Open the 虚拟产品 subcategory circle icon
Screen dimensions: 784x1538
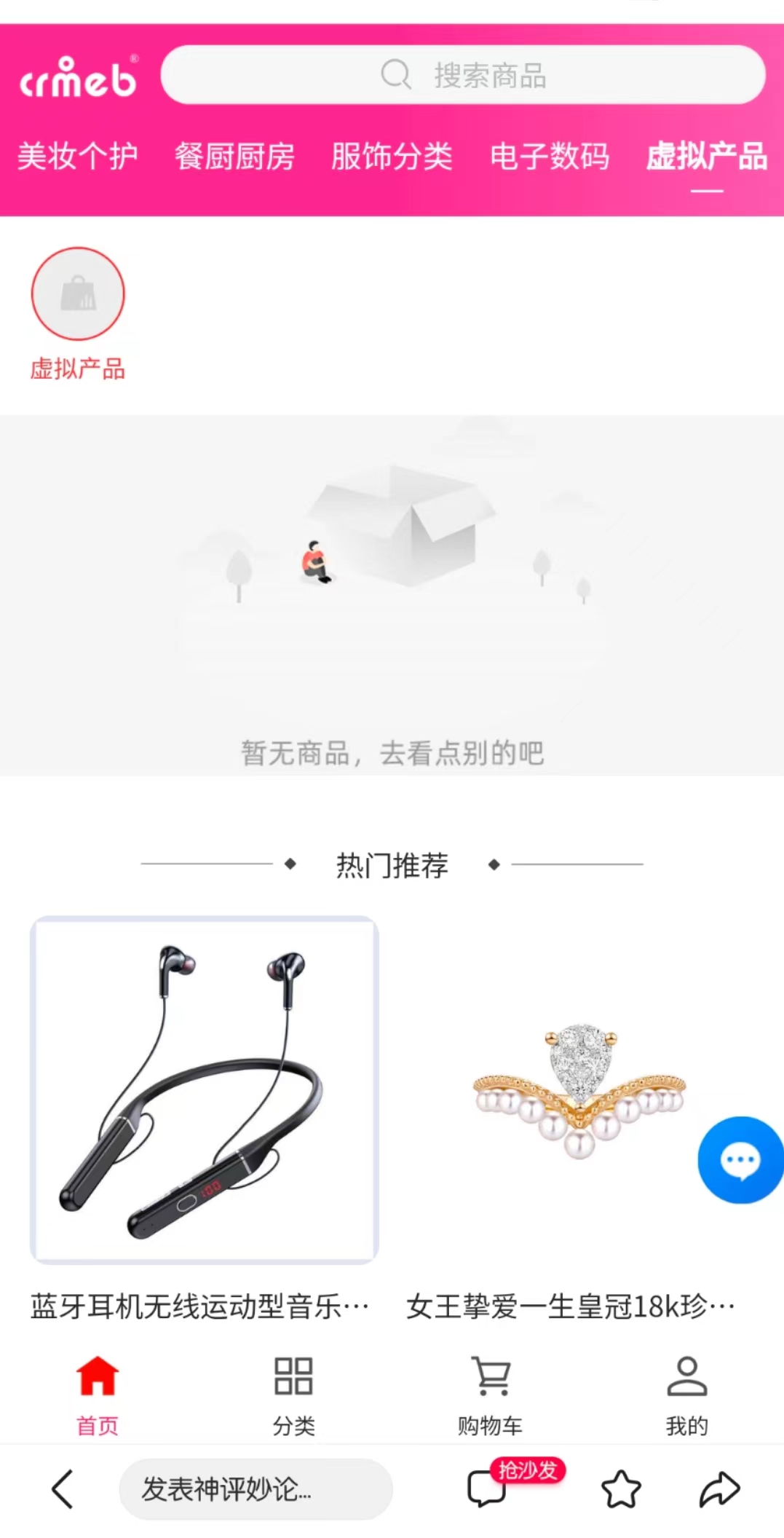[x=78, y=293]
